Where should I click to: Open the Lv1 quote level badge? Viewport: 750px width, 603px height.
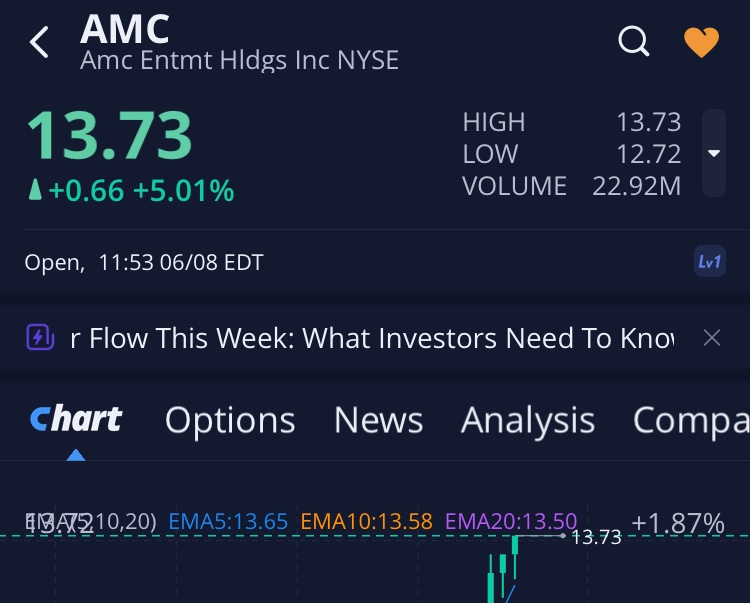pyautogui.click(x=709, y=262)
